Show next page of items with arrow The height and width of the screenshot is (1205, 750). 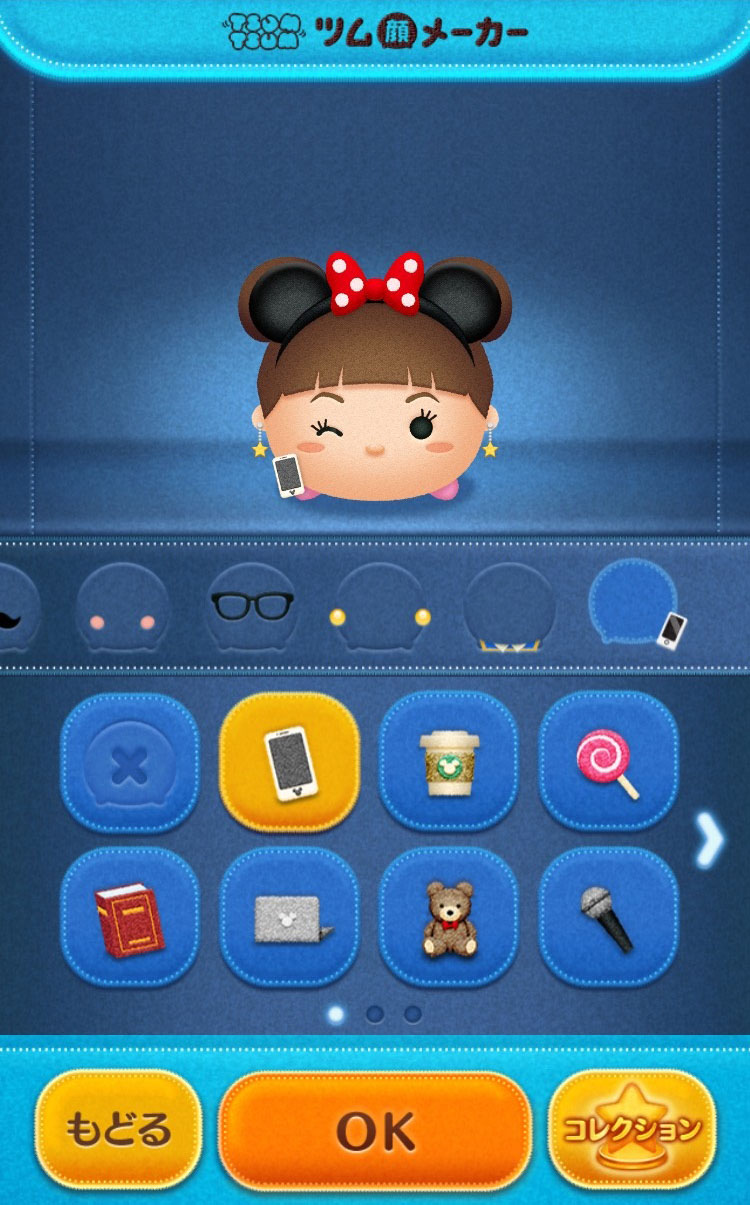tap(708, 840)
